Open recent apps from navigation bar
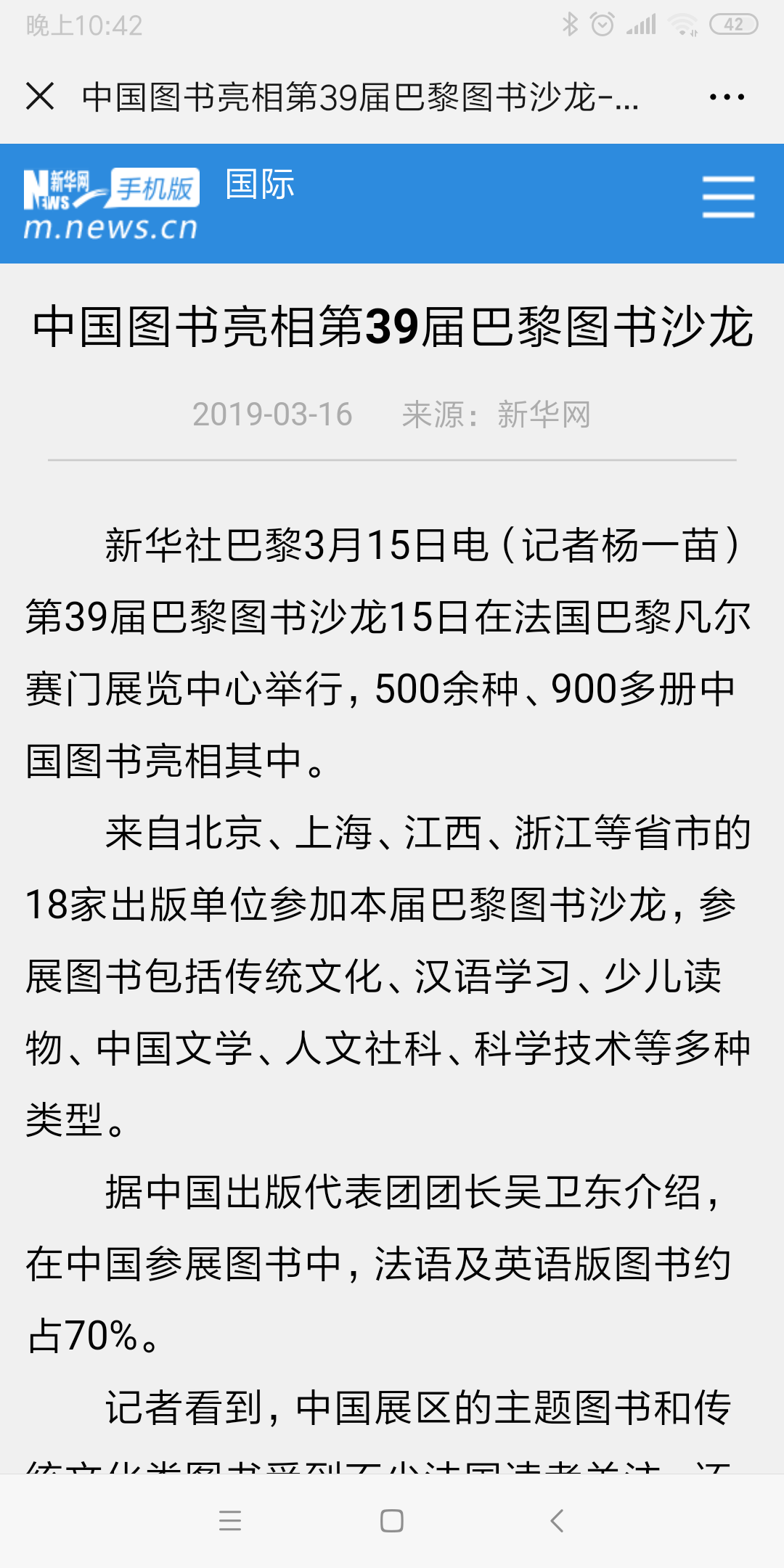The width and height of the screenshot is (784, 1568). tap(230, 1520)
